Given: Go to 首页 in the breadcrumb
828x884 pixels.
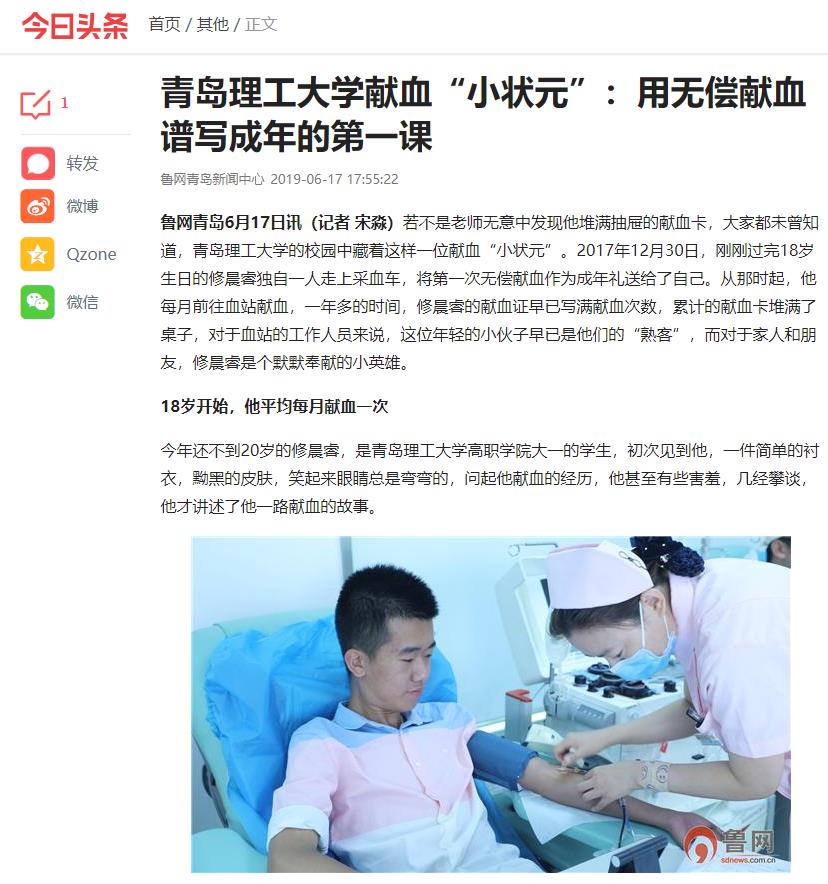Looking at the screenshot, I should pos(164,24).
